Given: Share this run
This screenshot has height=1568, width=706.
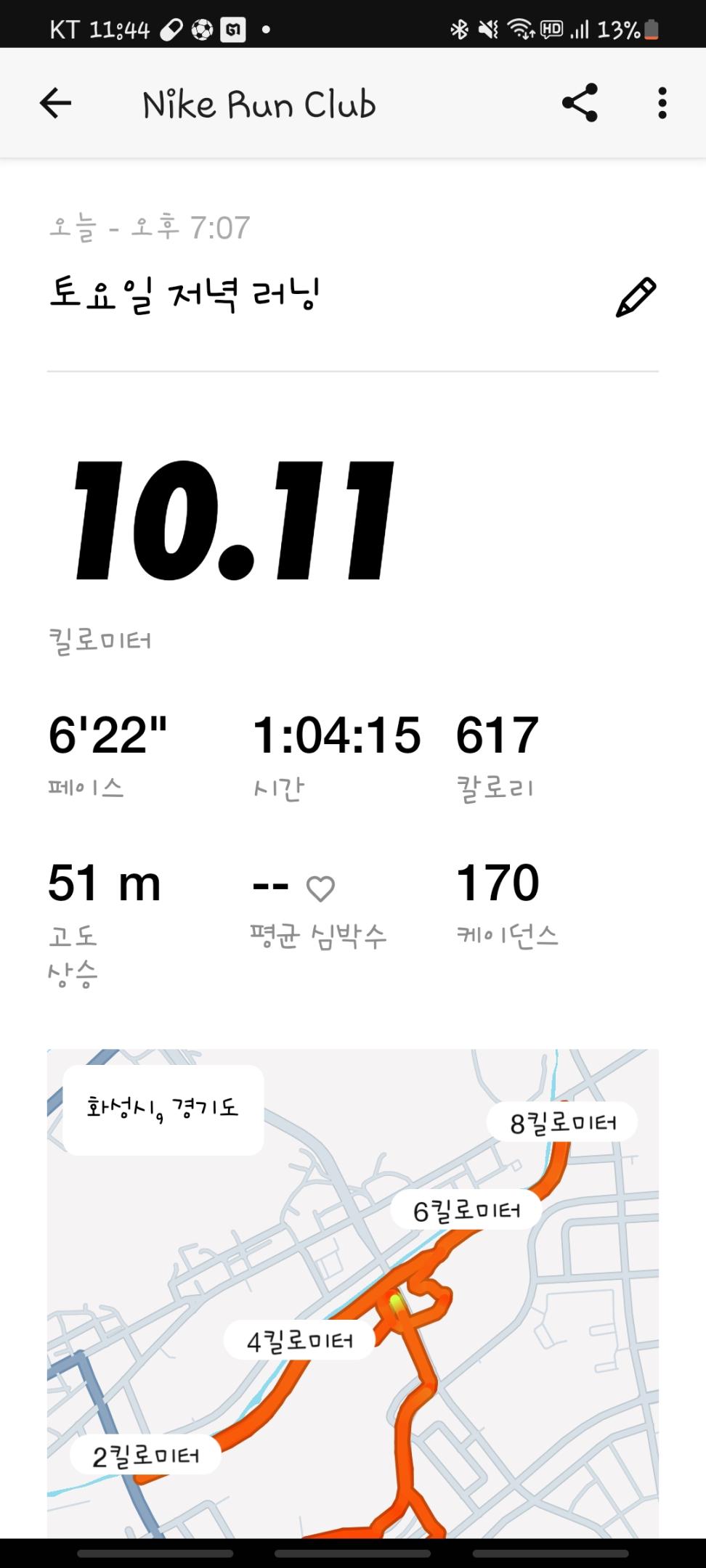Looking at the screenshot, I should pyautogui.click(x=580, y=103).
